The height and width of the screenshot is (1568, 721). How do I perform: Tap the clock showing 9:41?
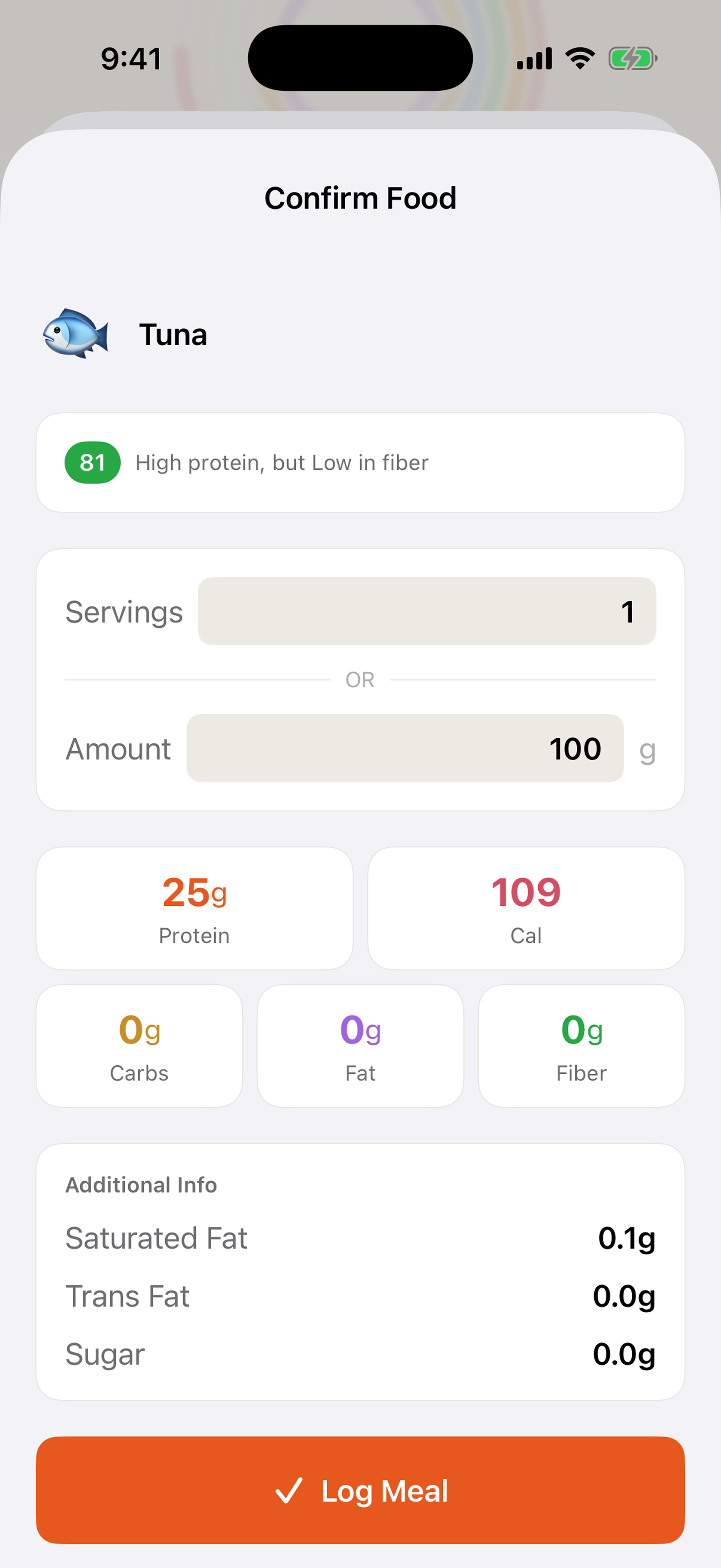point(130,58)
